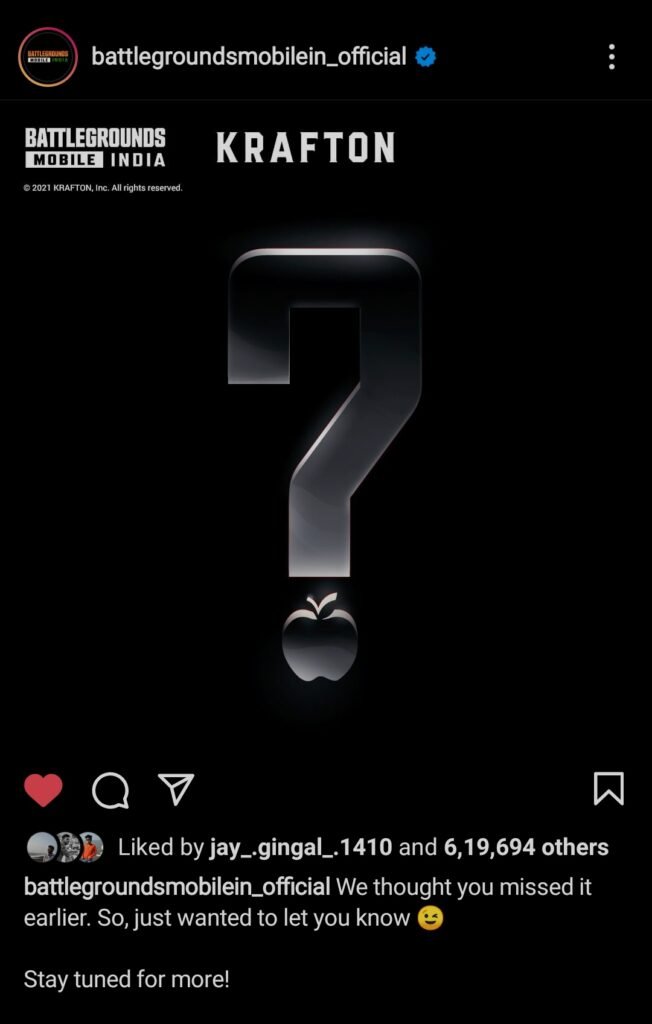Unlike the post with the red heart

pyautogui.click(x=43, y=790)
